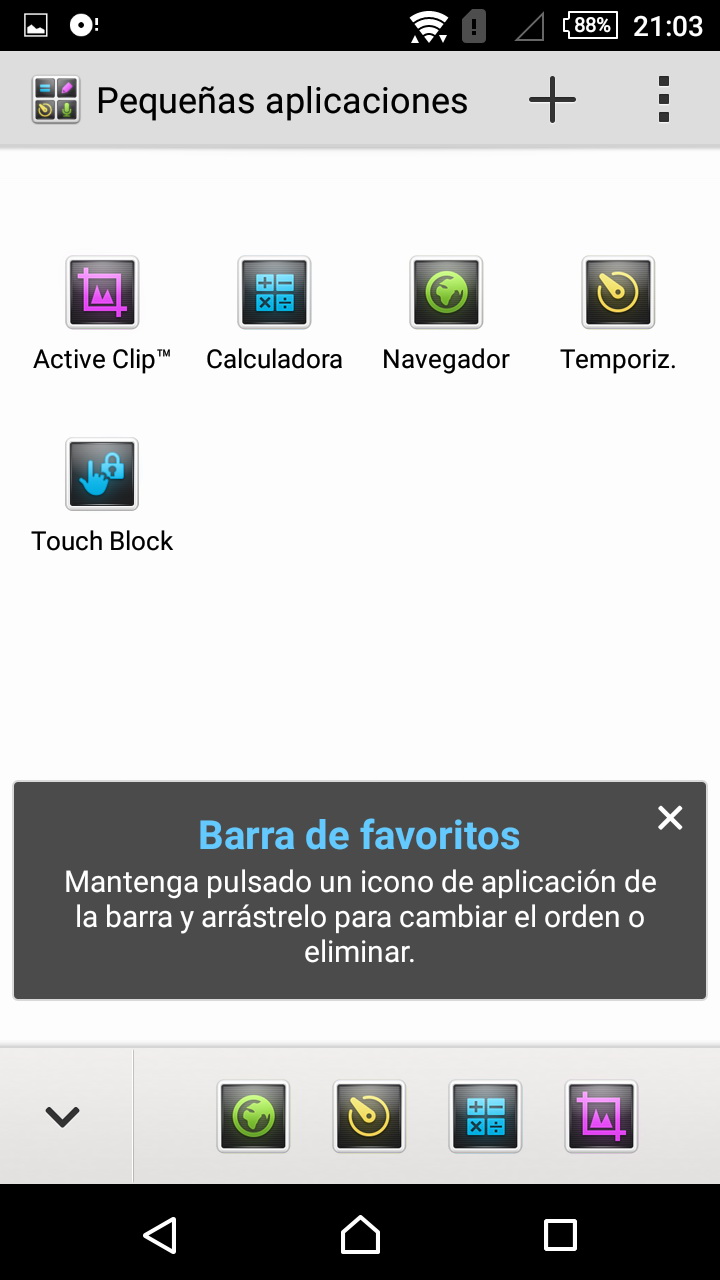Image resolution: width=720 pixels, height=1280 pixels.
Task: Add a new small application
Action: point(552,100)
